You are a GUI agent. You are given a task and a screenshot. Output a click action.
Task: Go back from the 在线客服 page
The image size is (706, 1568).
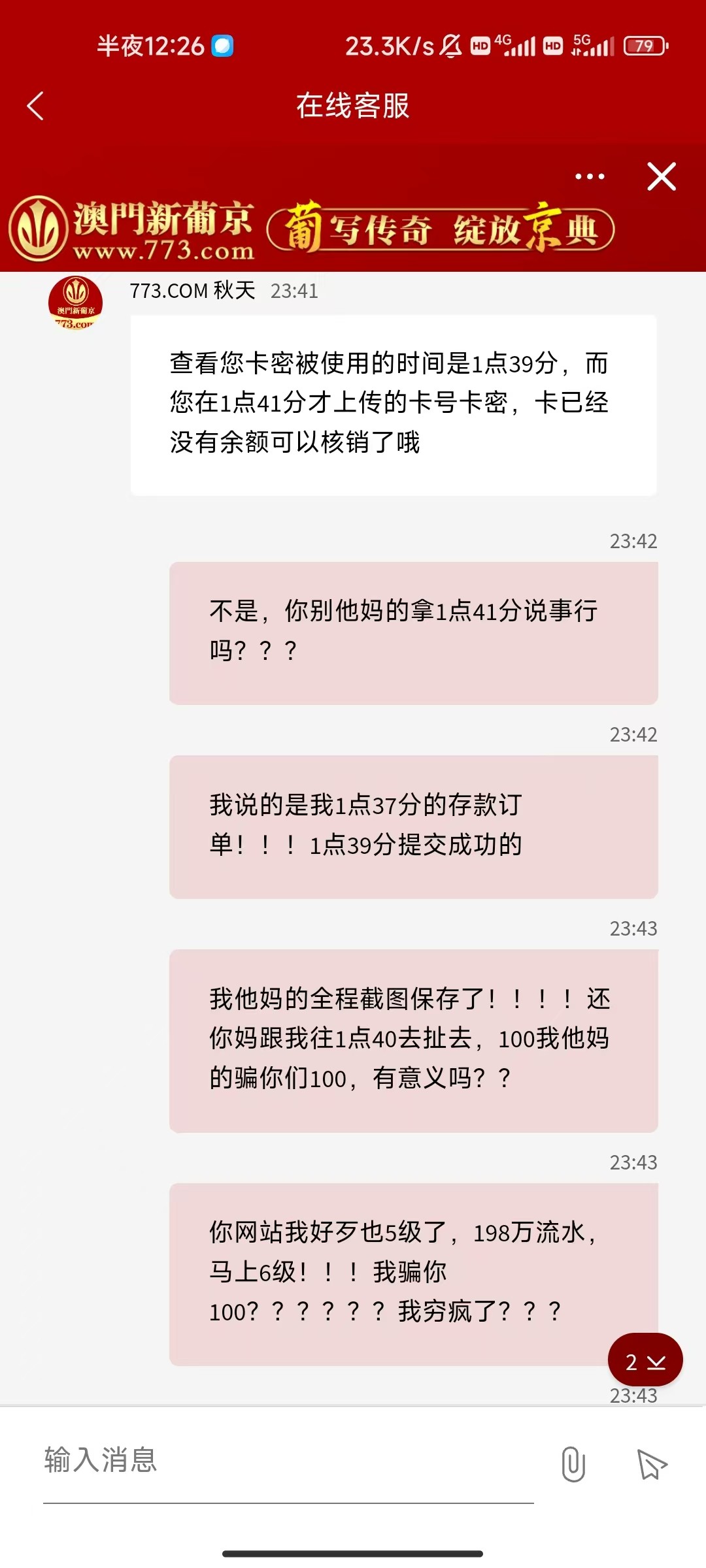pyautogui.click(x=35, y=106)
